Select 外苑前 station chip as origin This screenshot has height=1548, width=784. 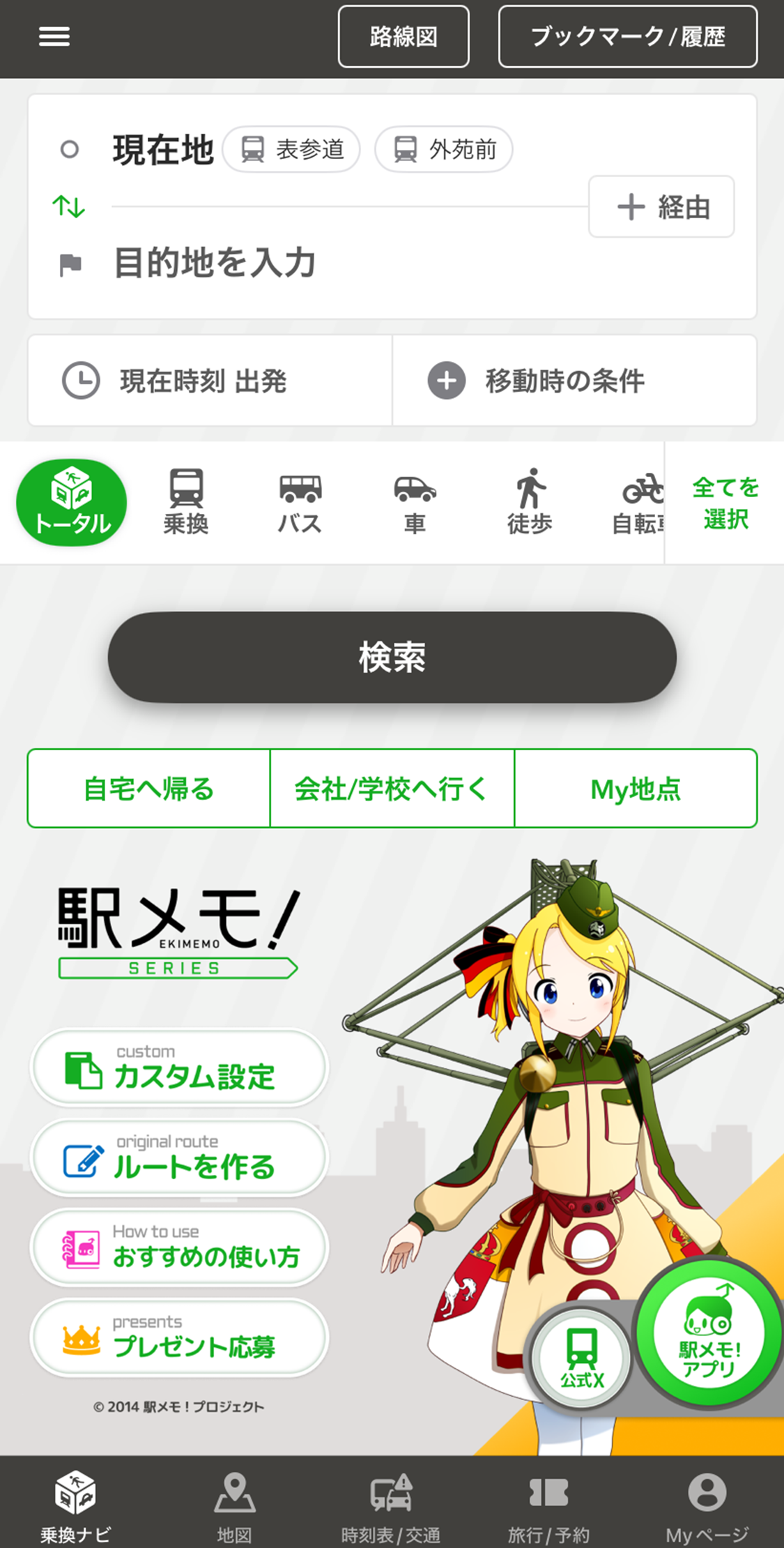pos(444,149)
